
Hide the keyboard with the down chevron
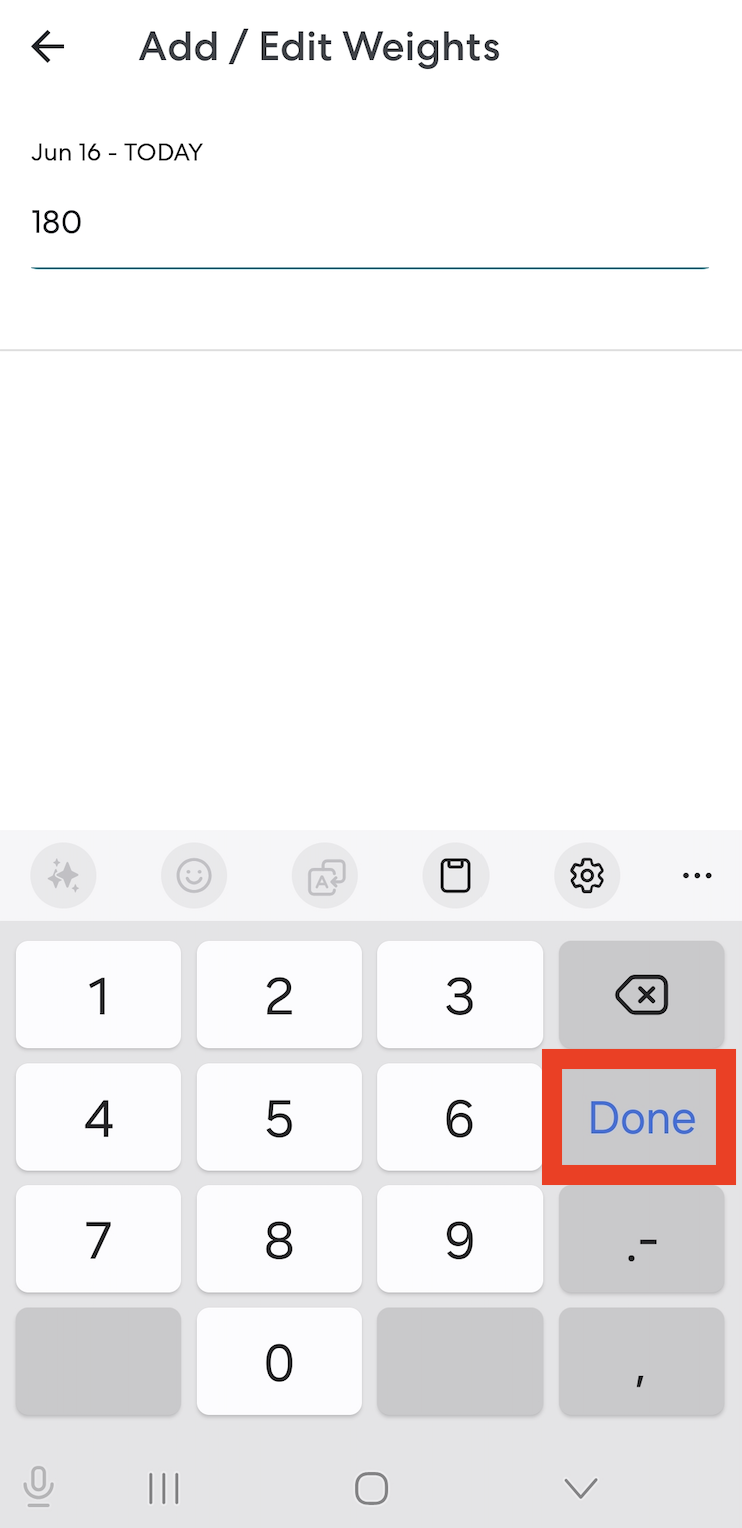coord(580,1488)
